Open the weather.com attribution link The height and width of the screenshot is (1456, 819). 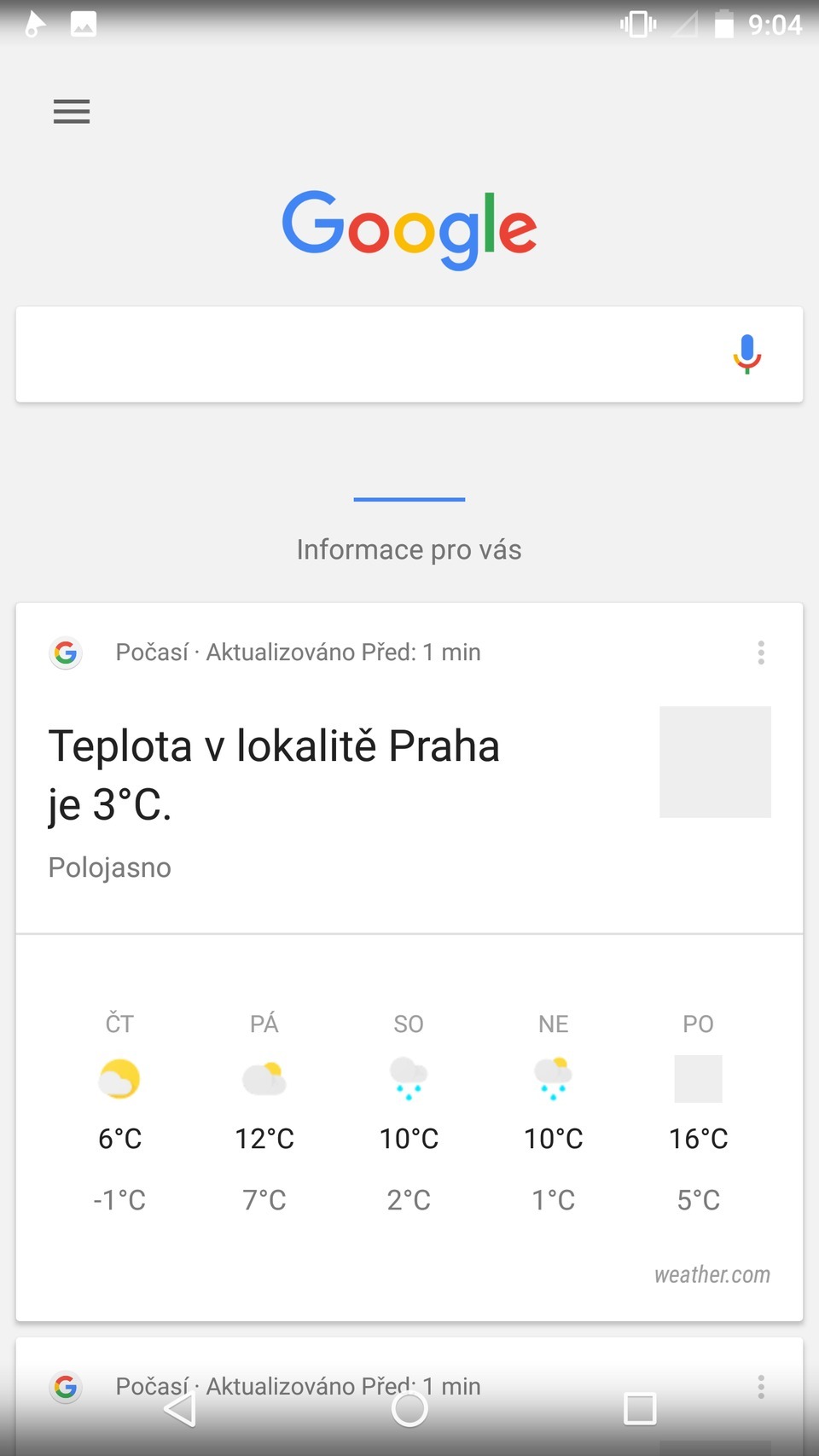[x=712, y=1274]
